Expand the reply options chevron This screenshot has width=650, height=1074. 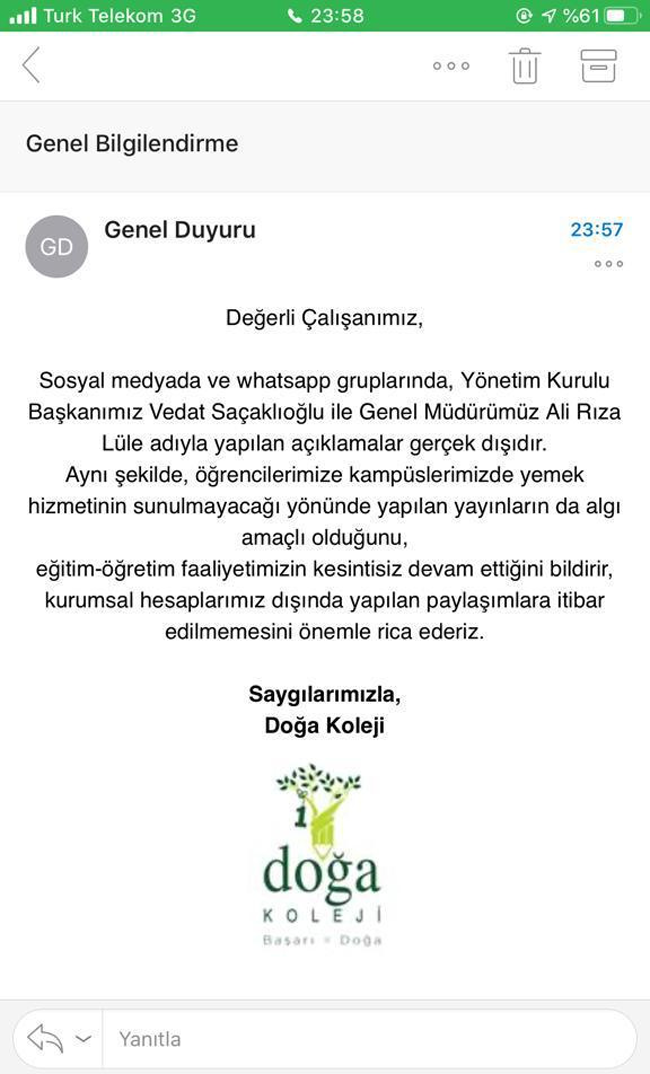click(x=84, y=1039)
